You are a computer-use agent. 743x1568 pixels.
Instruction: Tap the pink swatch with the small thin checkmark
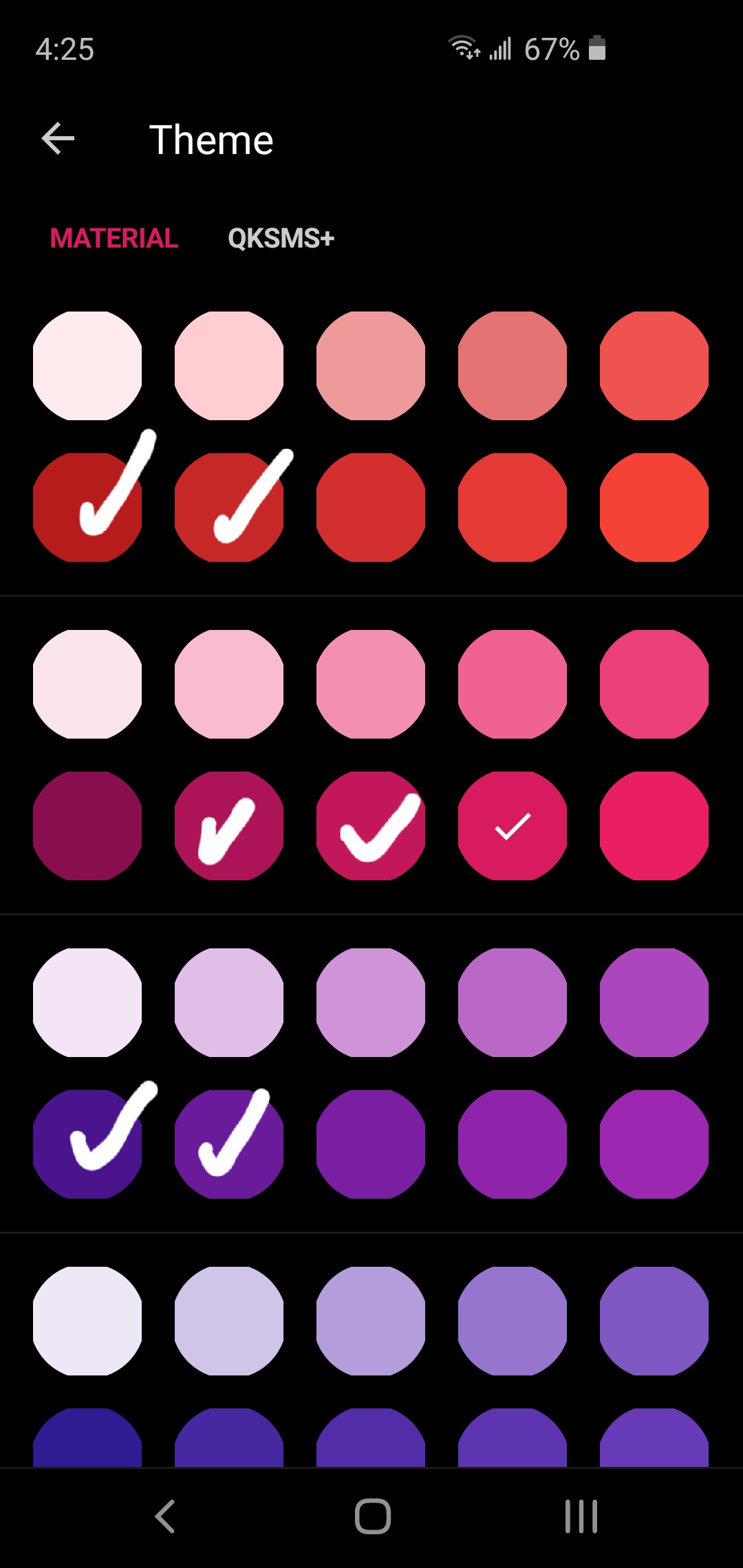(513, 826)
